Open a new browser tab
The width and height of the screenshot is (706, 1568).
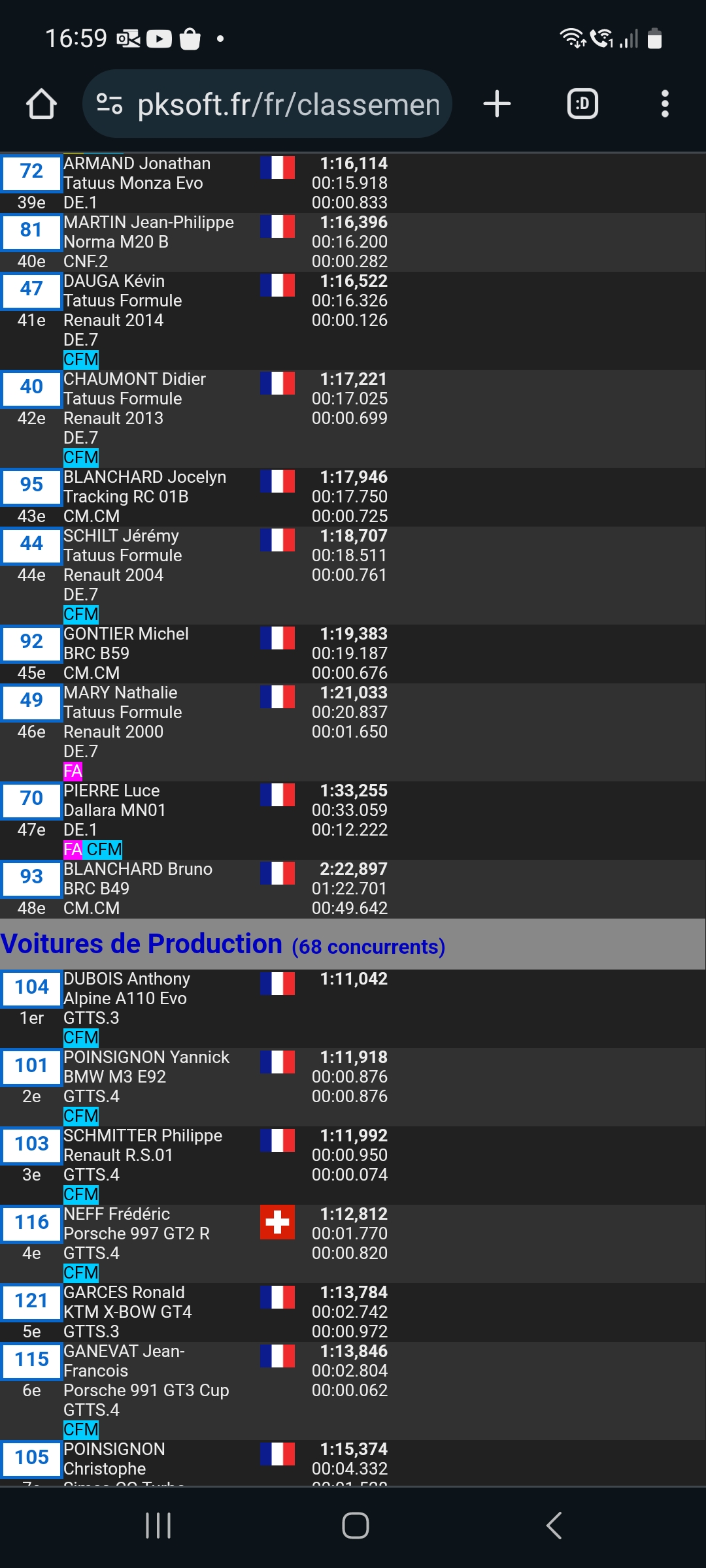(x=497, y=104)
